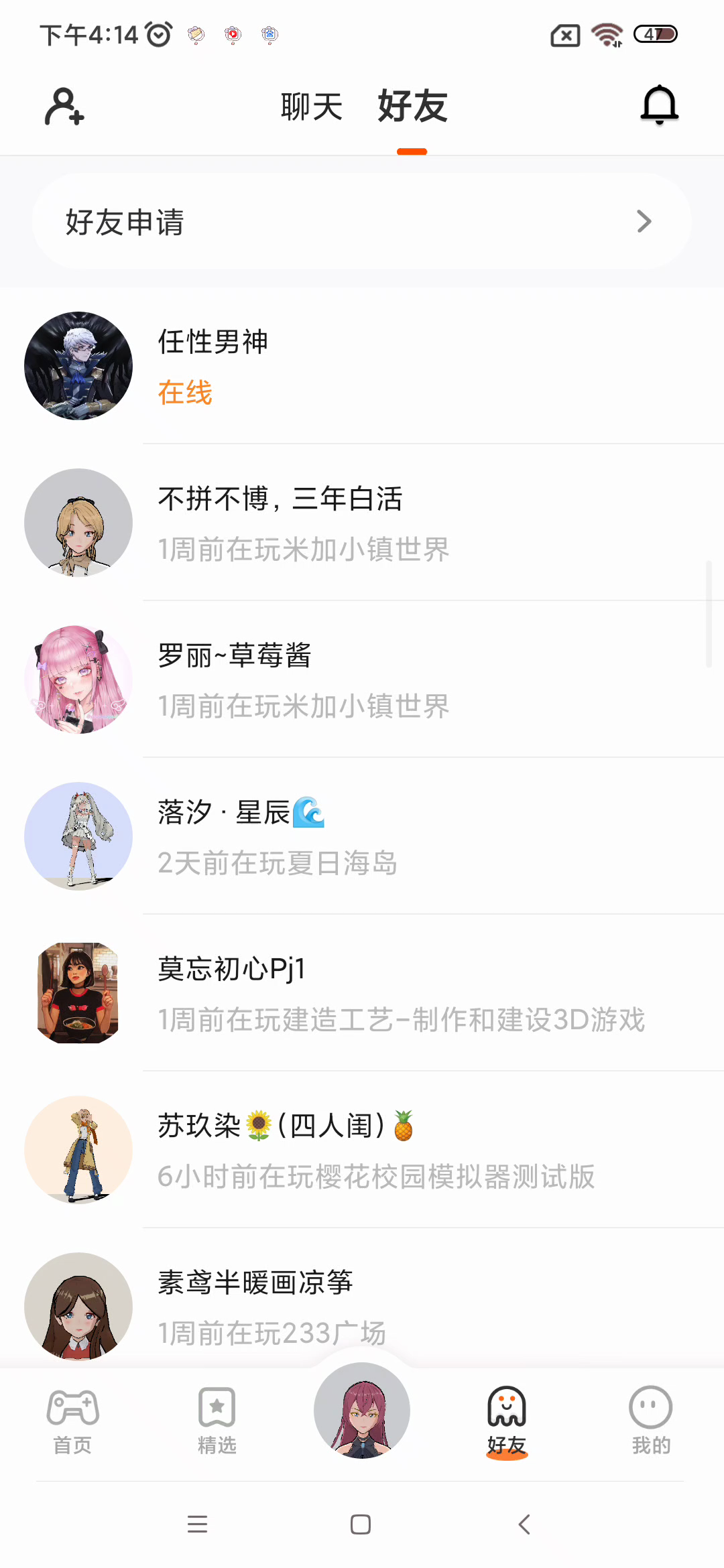
Task: Open the notifications bell
Action: pos(660,105)
